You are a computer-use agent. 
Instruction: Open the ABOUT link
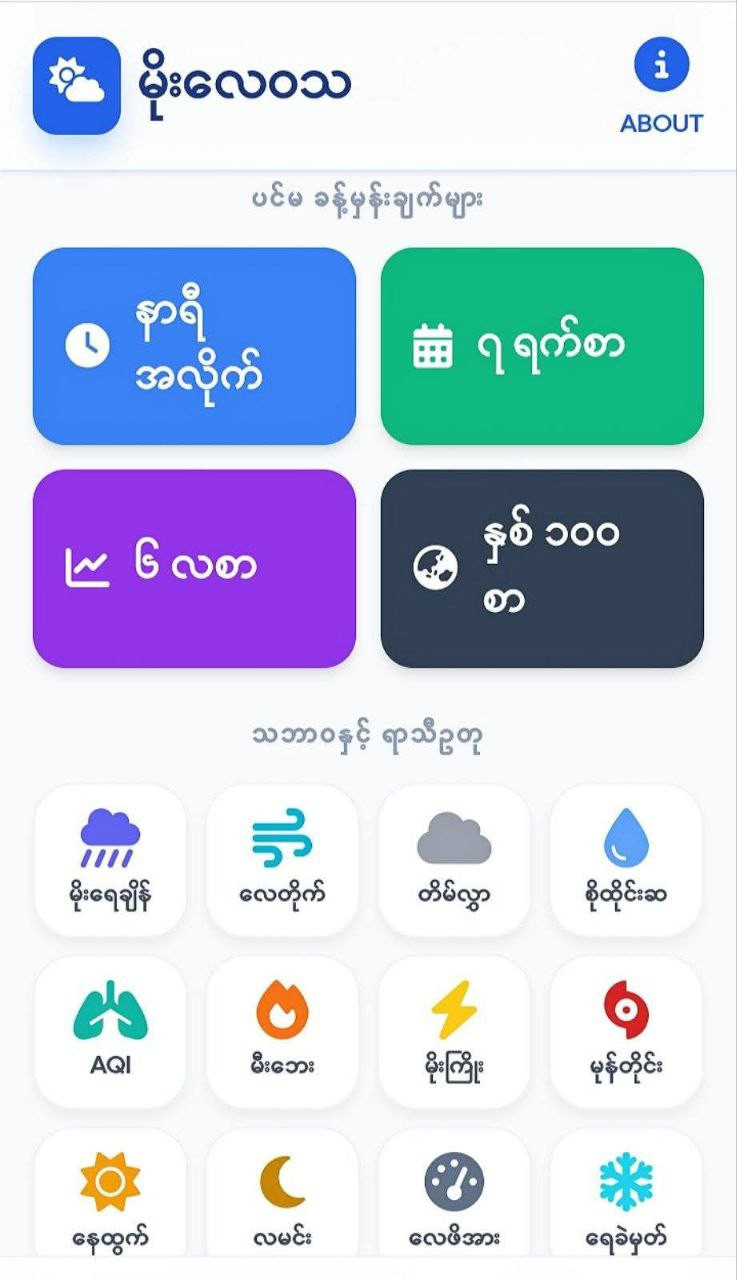point(661,124)
